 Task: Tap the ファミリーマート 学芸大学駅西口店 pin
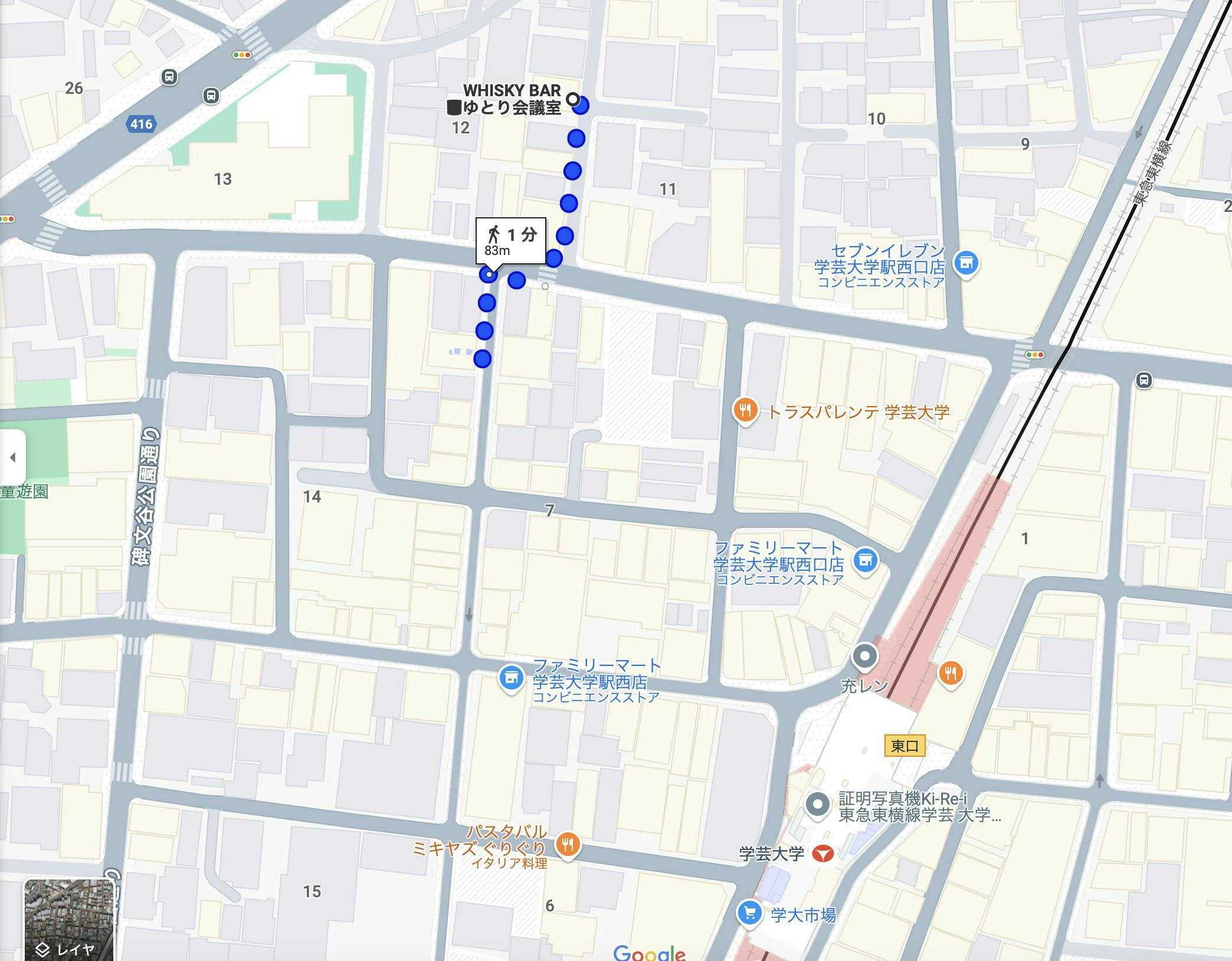coord(866,561)
